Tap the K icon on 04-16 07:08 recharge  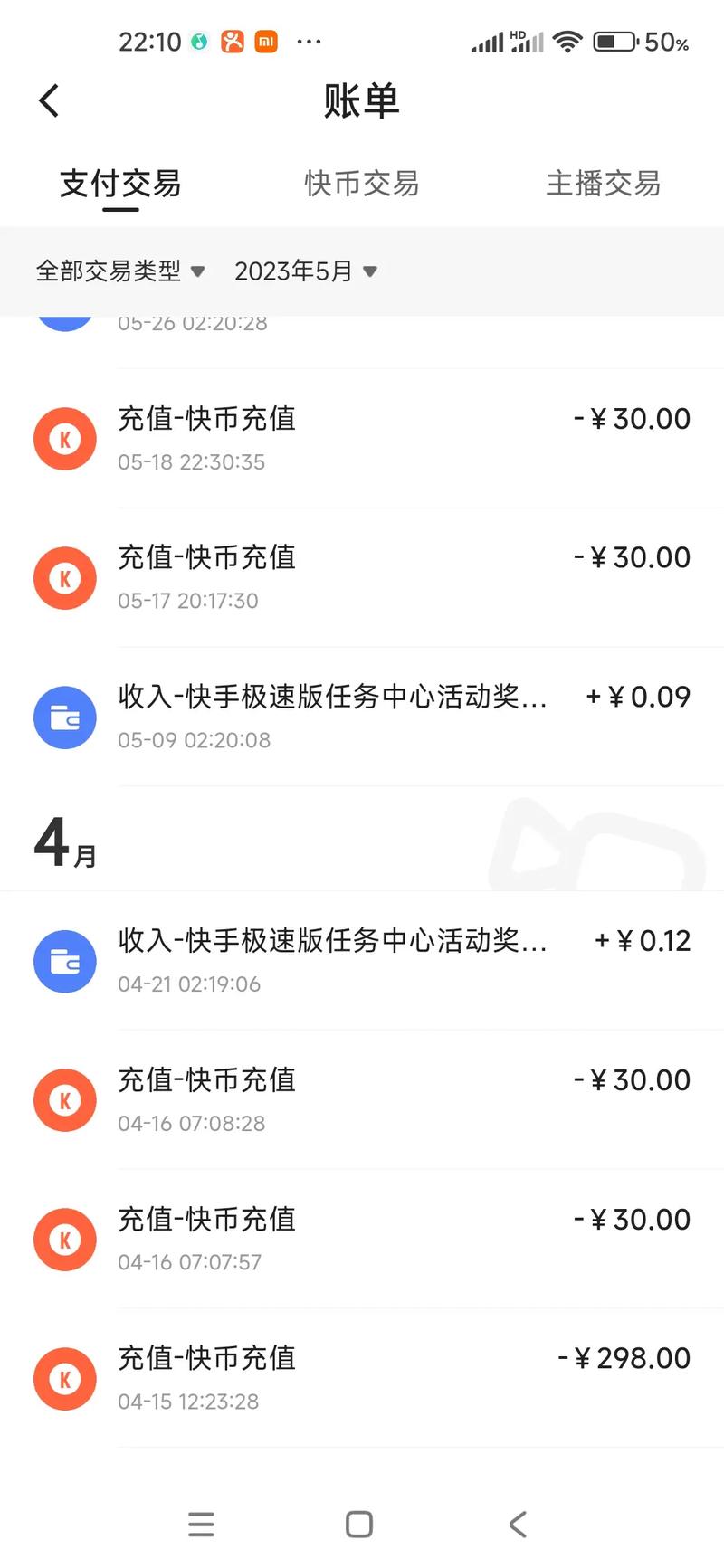point(64,1100)
